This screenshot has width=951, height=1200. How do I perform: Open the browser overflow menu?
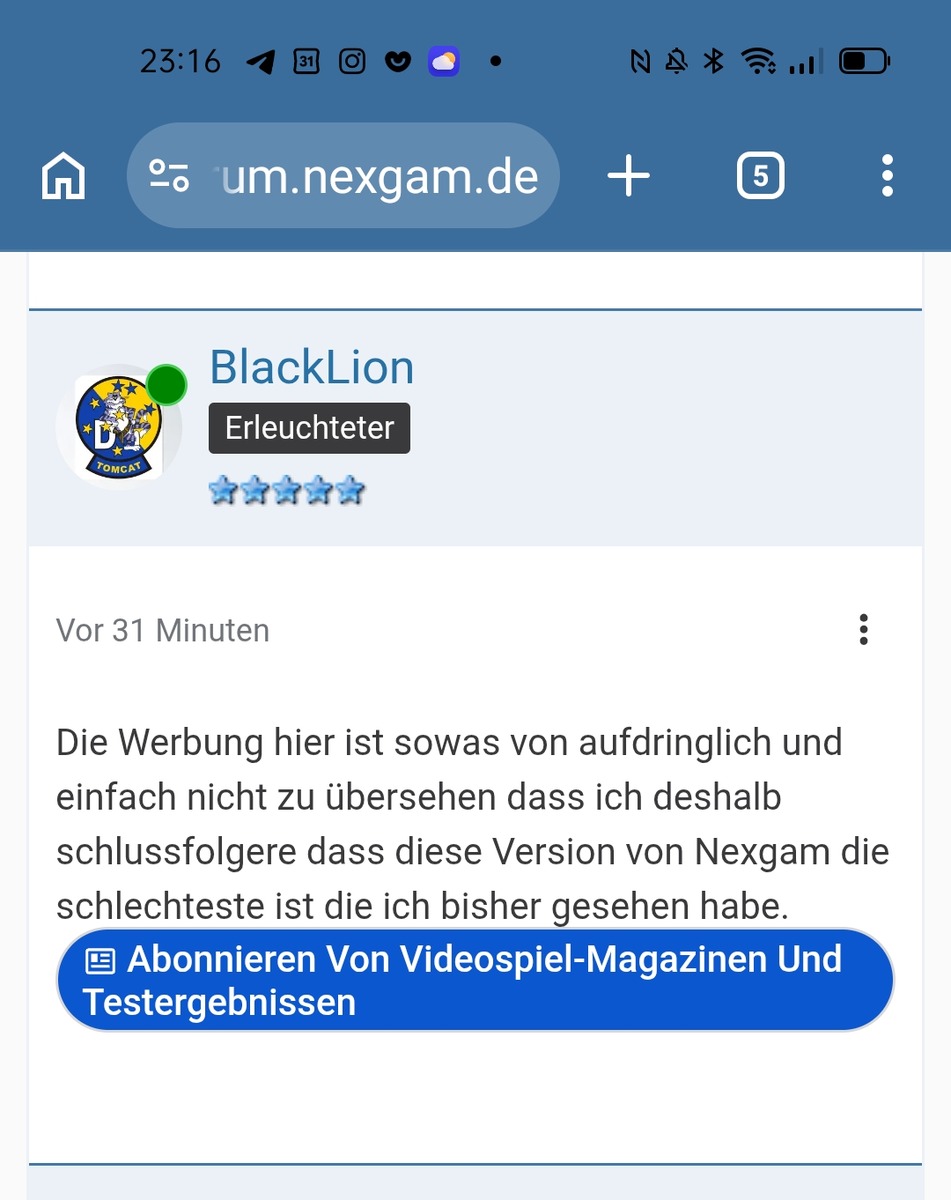(x=887, y=176)
